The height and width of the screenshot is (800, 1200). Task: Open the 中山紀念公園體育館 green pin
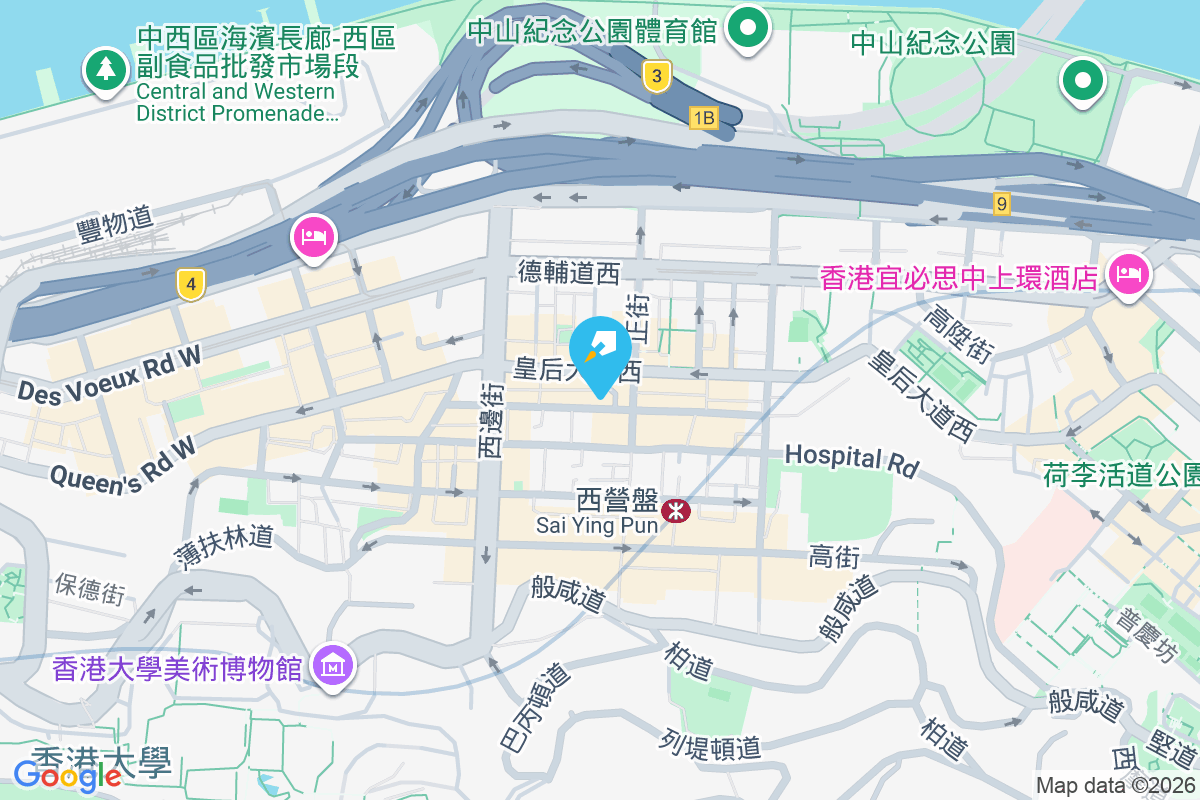746,28
